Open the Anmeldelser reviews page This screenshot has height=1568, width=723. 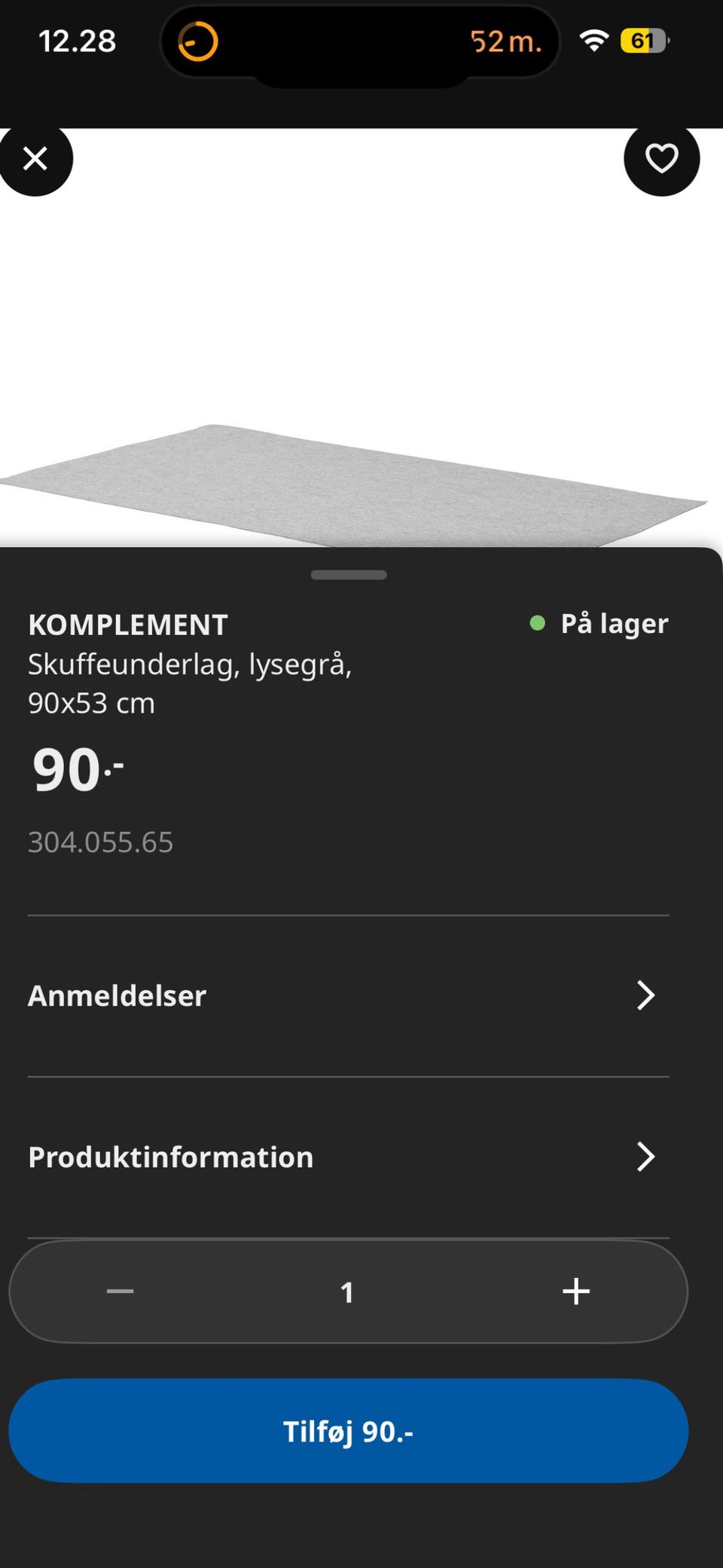click(348, 995)
